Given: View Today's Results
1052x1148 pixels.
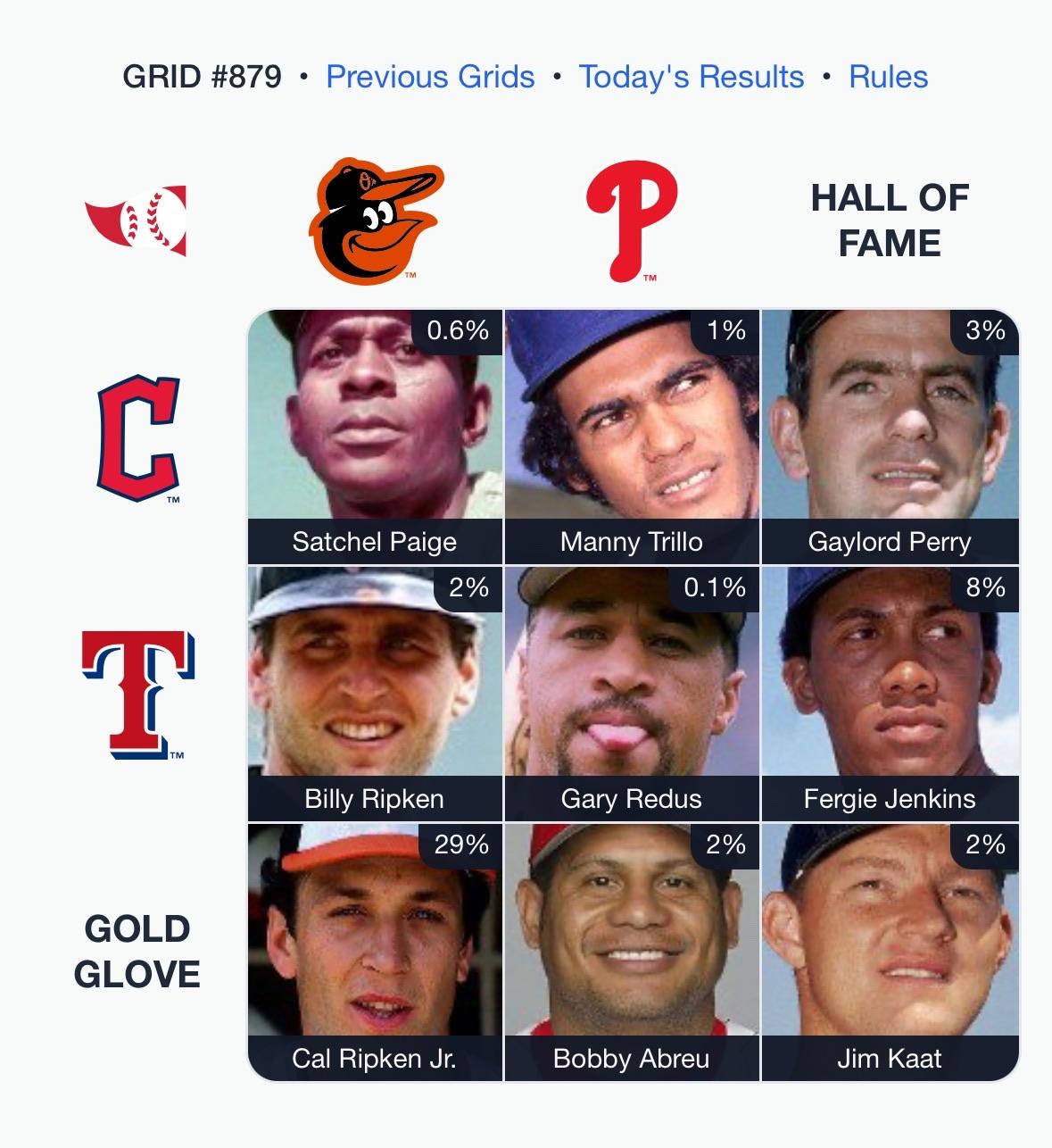Looking at the screenshot, I should coord(691,77).
